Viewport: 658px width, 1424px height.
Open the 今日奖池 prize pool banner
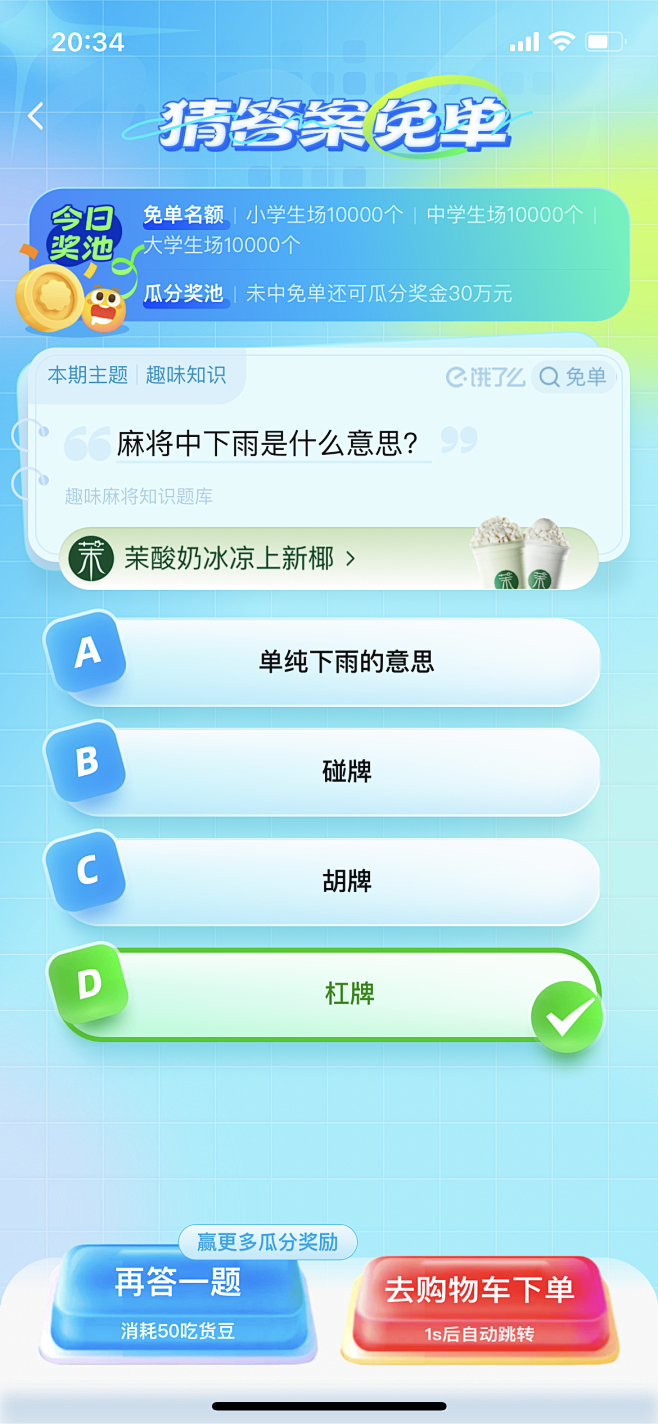330,254
